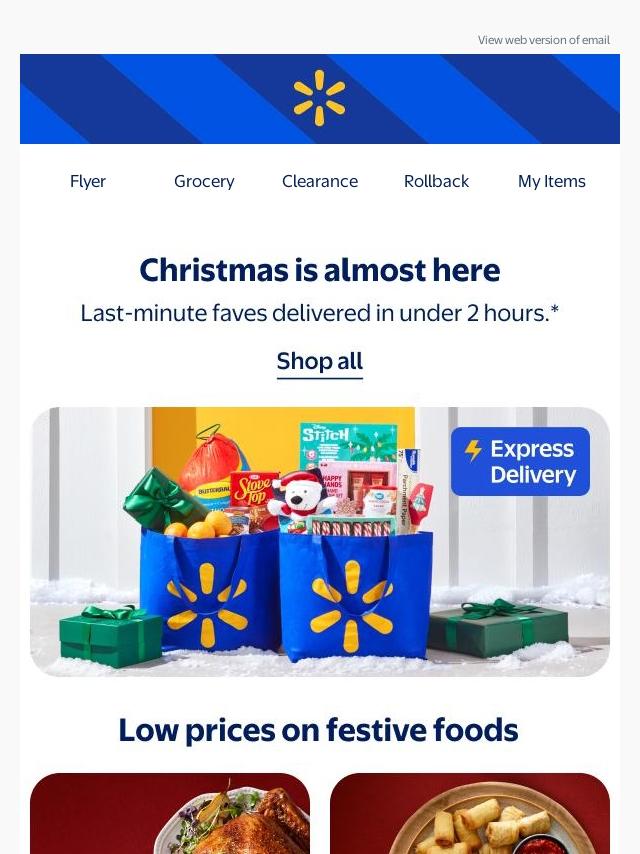Open the spring rolls platter card
640x854 pixels.
[470, 815]
